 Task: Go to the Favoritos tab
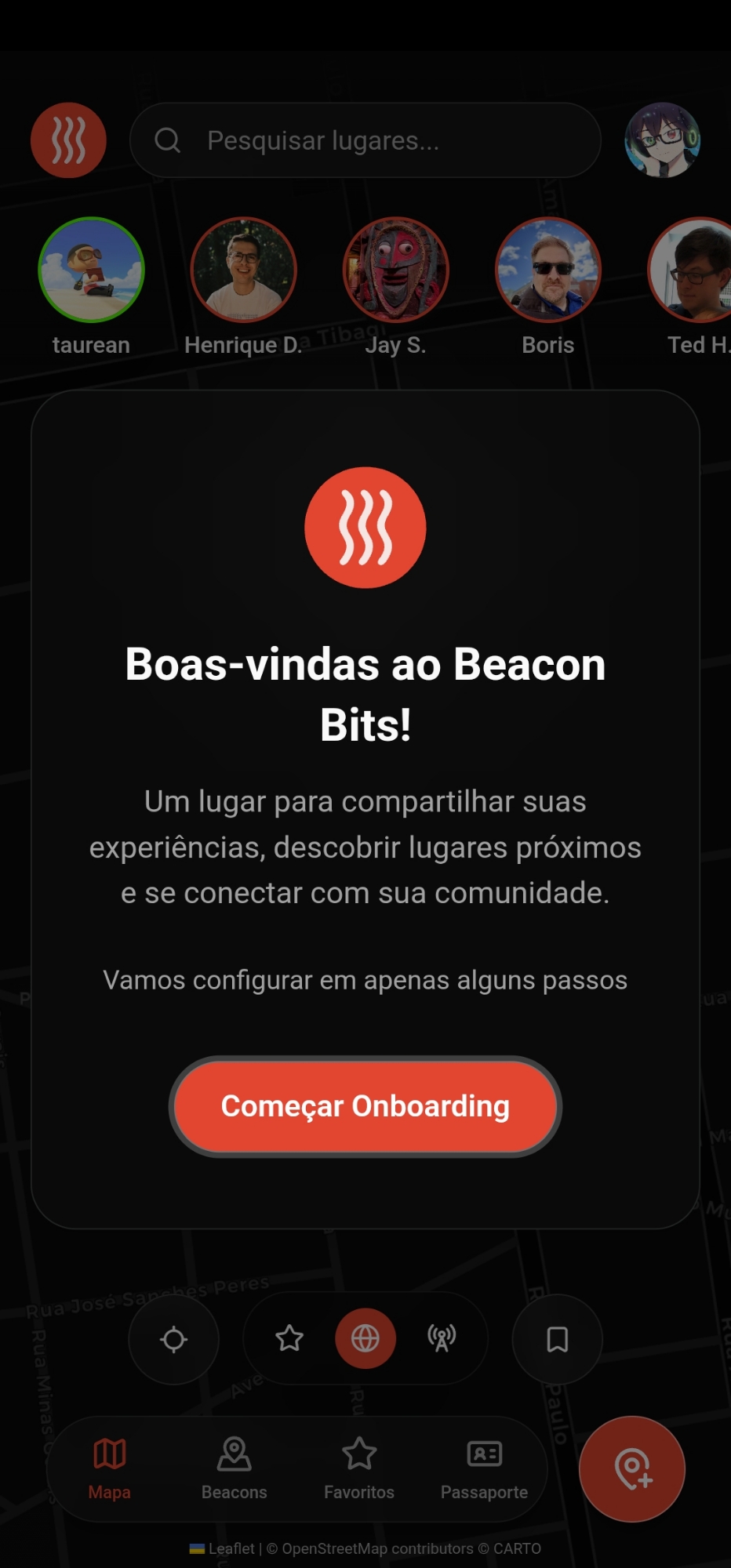click(x=359, y=1468)
